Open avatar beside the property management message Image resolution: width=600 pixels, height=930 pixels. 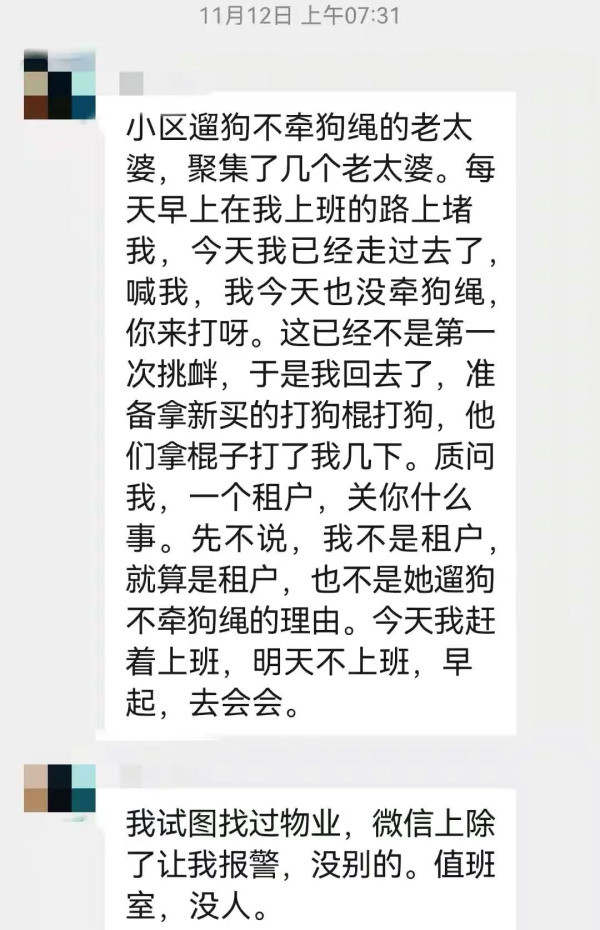60,787
